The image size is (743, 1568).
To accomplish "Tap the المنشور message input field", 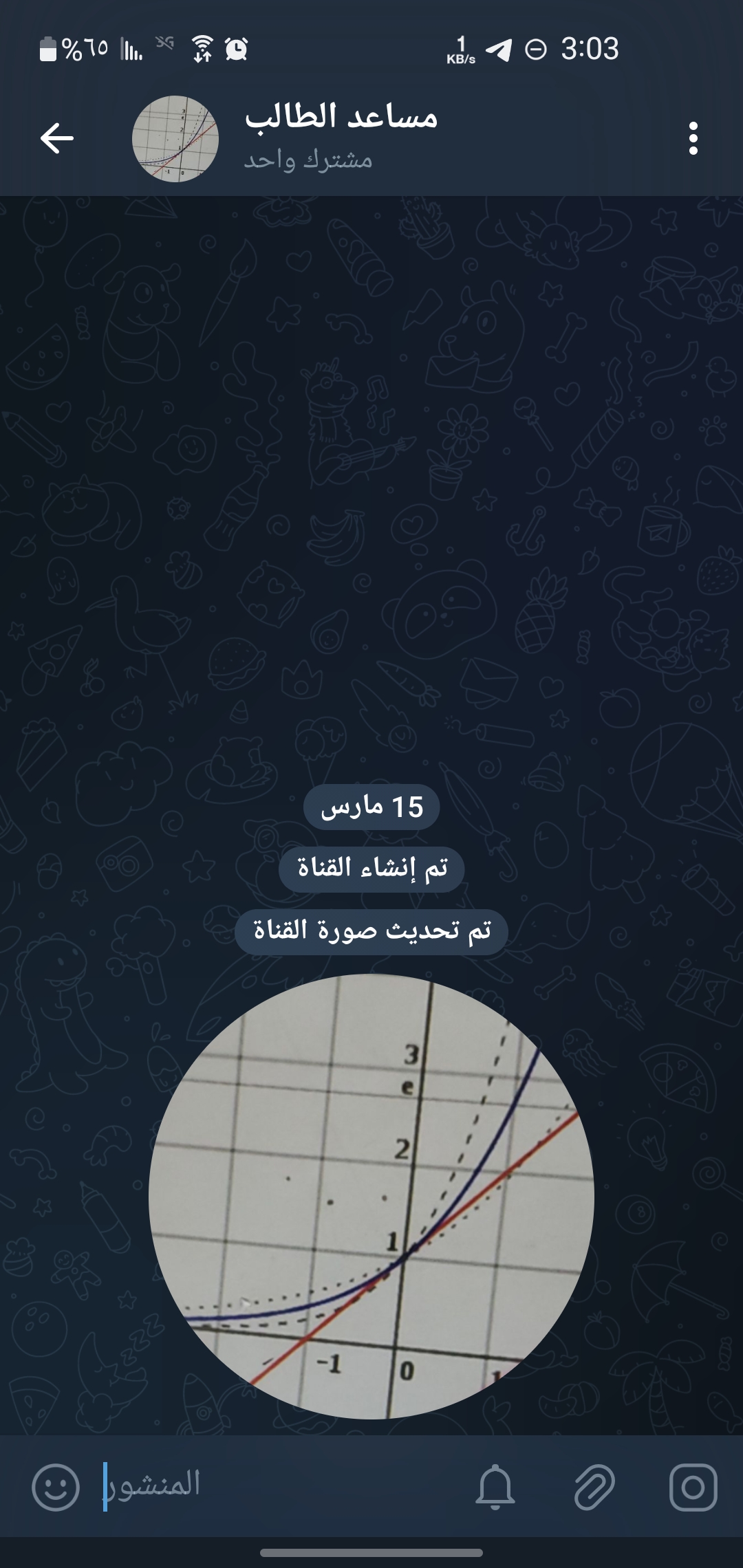I will (275, 1486).
